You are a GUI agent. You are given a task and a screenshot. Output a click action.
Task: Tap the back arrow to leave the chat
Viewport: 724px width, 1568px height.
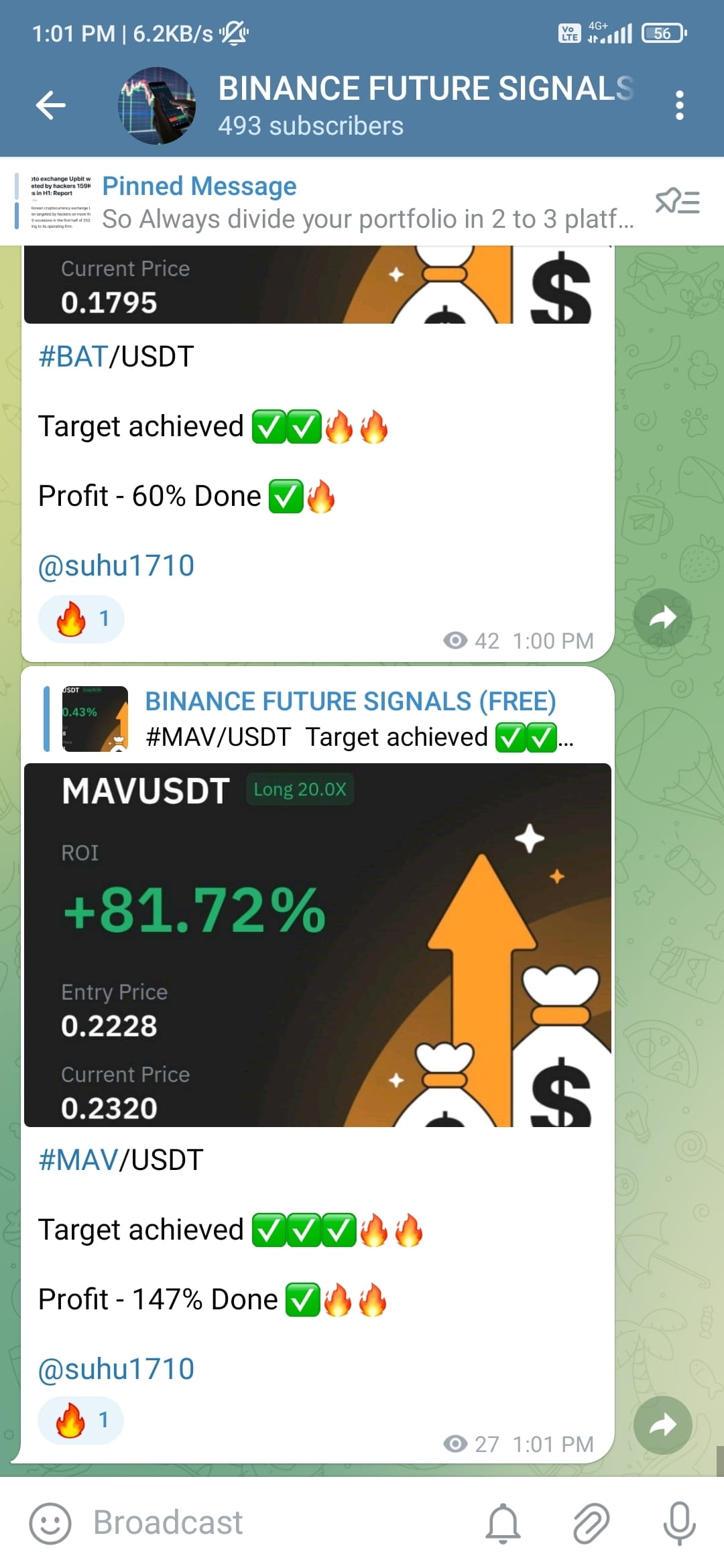pos(50,104)
